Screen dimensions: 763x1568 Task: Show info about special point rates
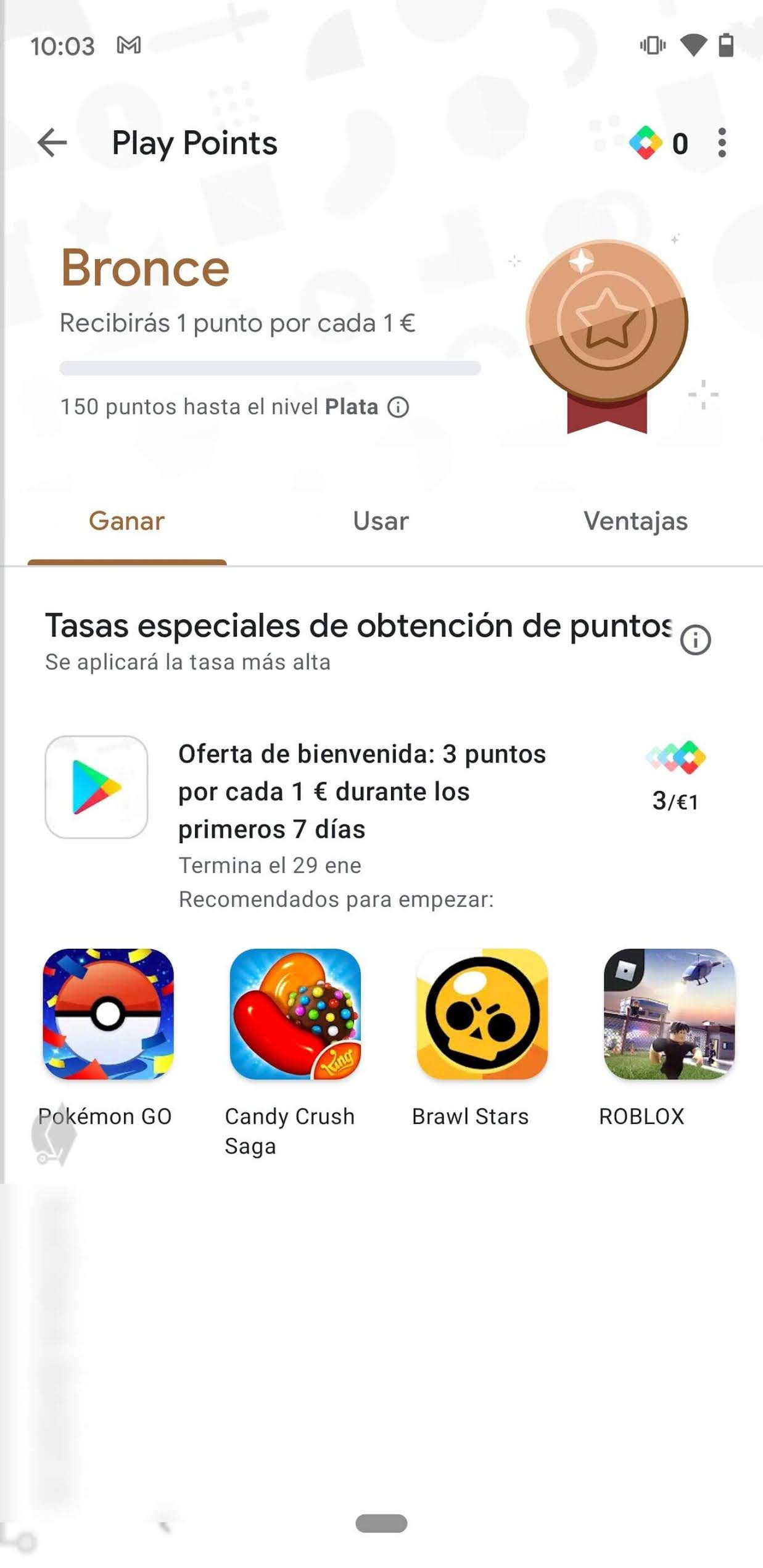pyautogui.click(x=695, y=640)
